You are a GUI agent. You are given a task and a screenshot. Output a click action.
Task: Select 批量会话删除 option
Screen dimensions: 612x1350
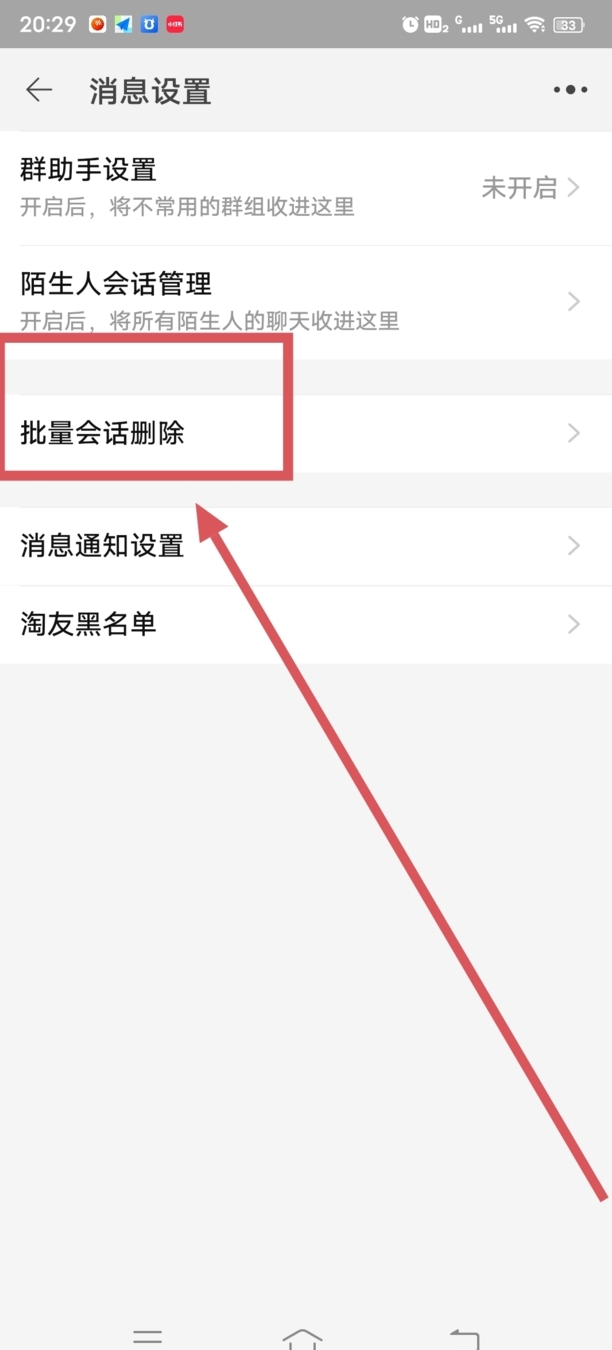pyautogui.click(x=306, y=433)
